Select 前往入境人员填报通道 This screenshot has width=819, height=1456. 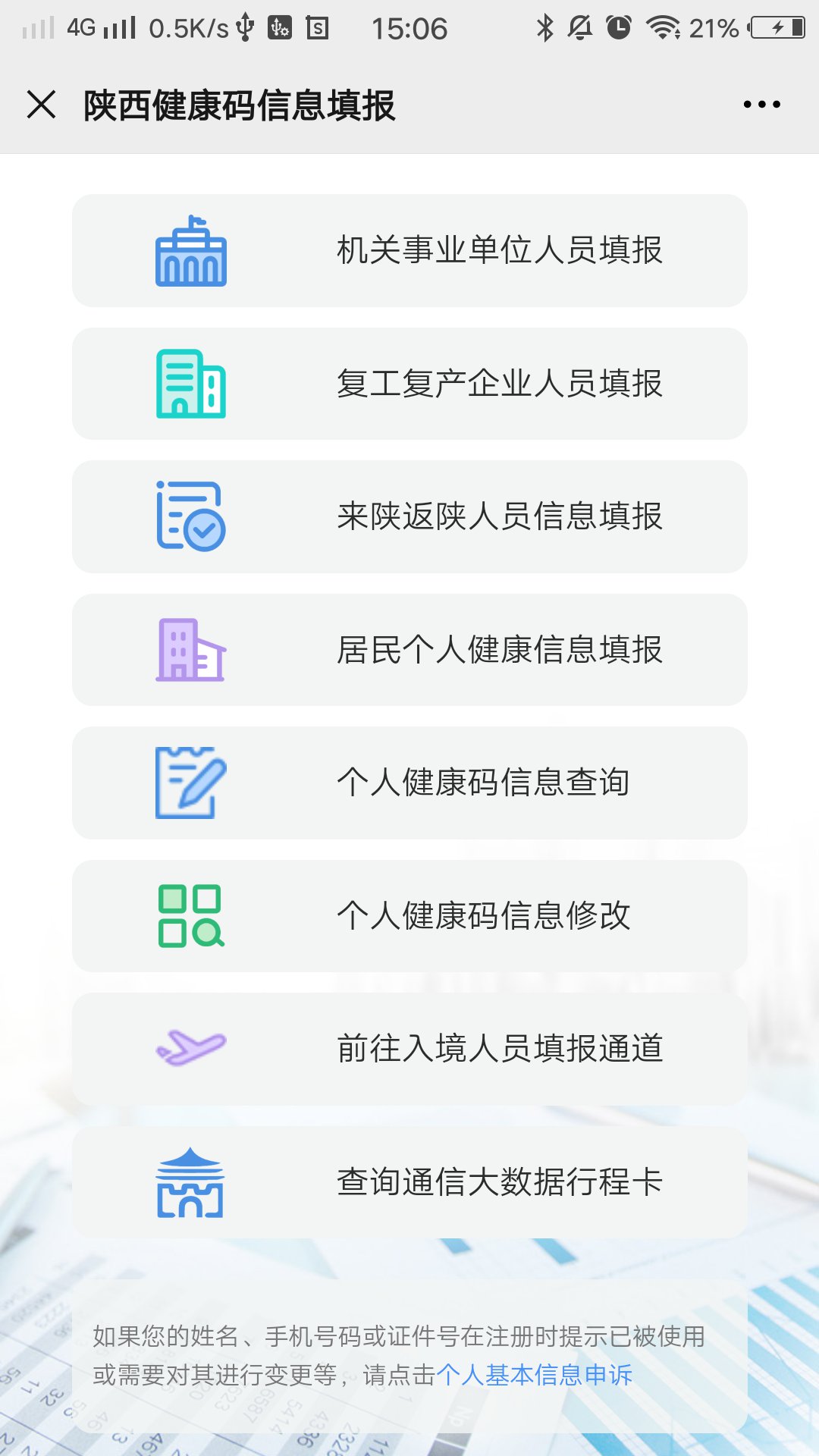(x=409, y=1049)
